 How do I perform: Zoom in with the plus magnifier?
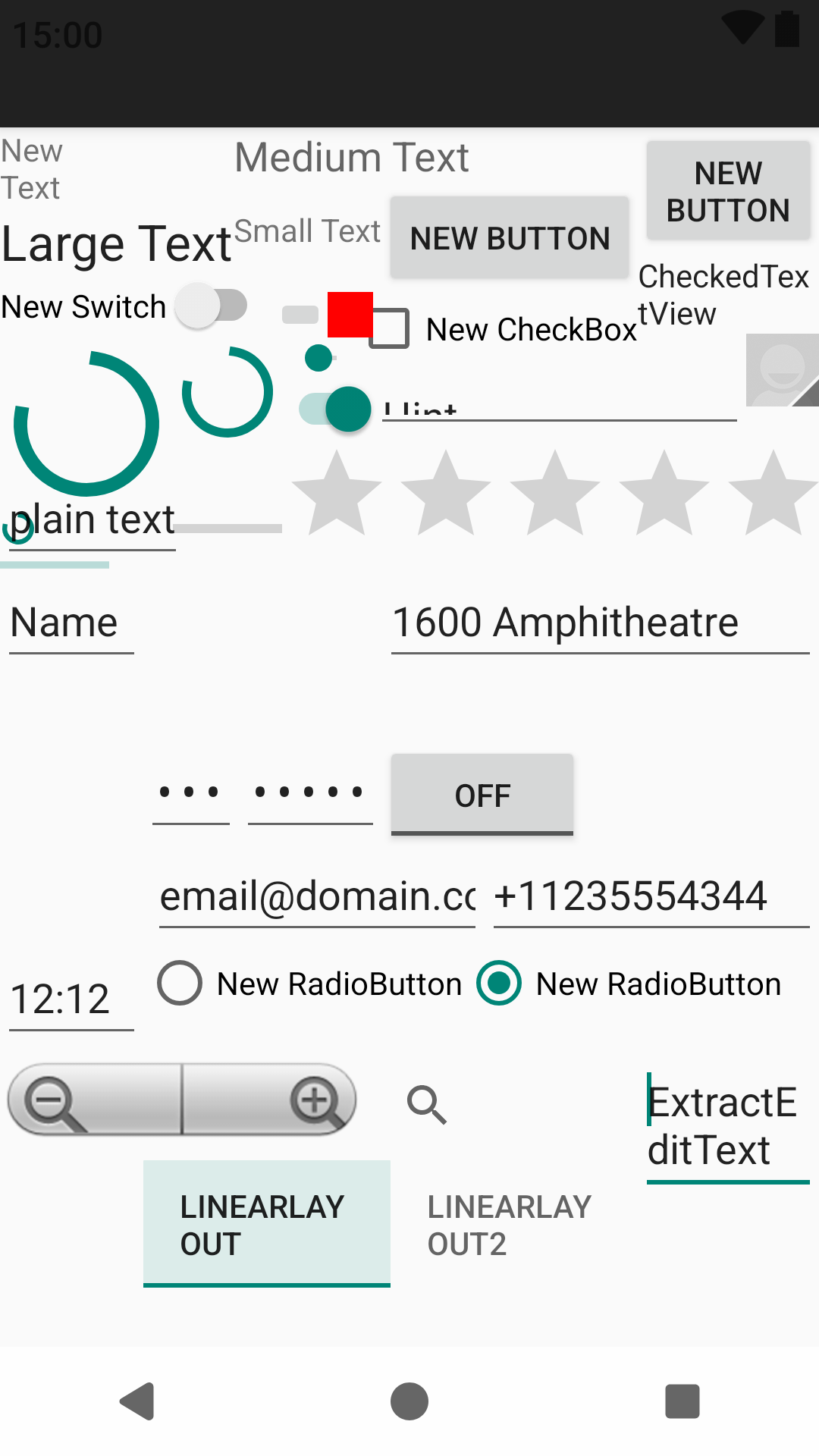pos(315,1101)
